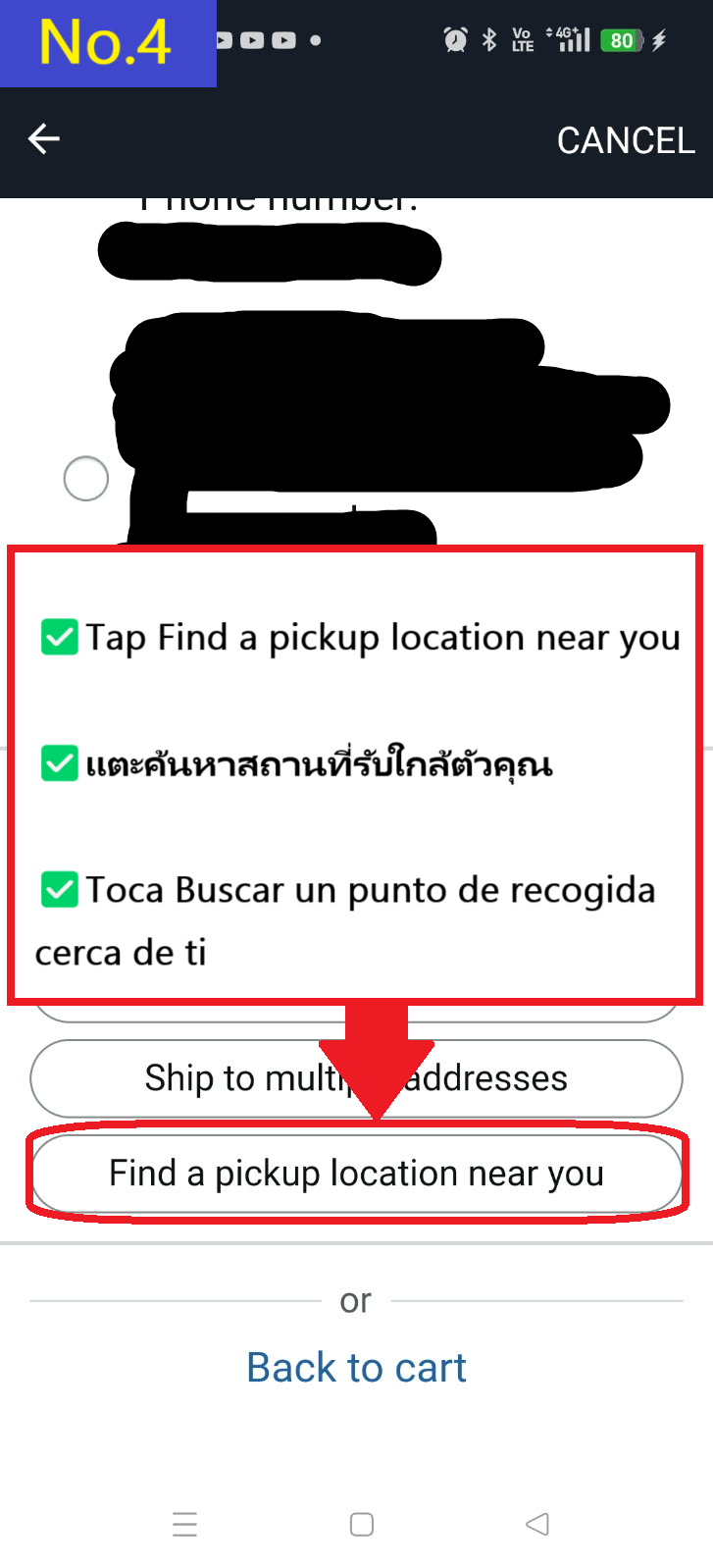Tap 'Find a pickup location near you'
713x1568 pixels.
[x=356, y=1174]
